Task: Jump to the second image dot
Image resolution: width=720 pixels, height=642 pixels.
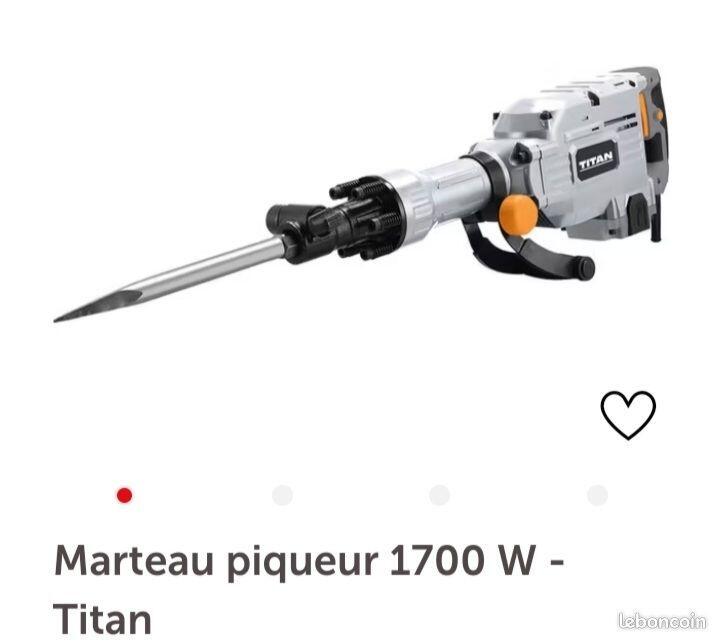Action: pos(282,495)
